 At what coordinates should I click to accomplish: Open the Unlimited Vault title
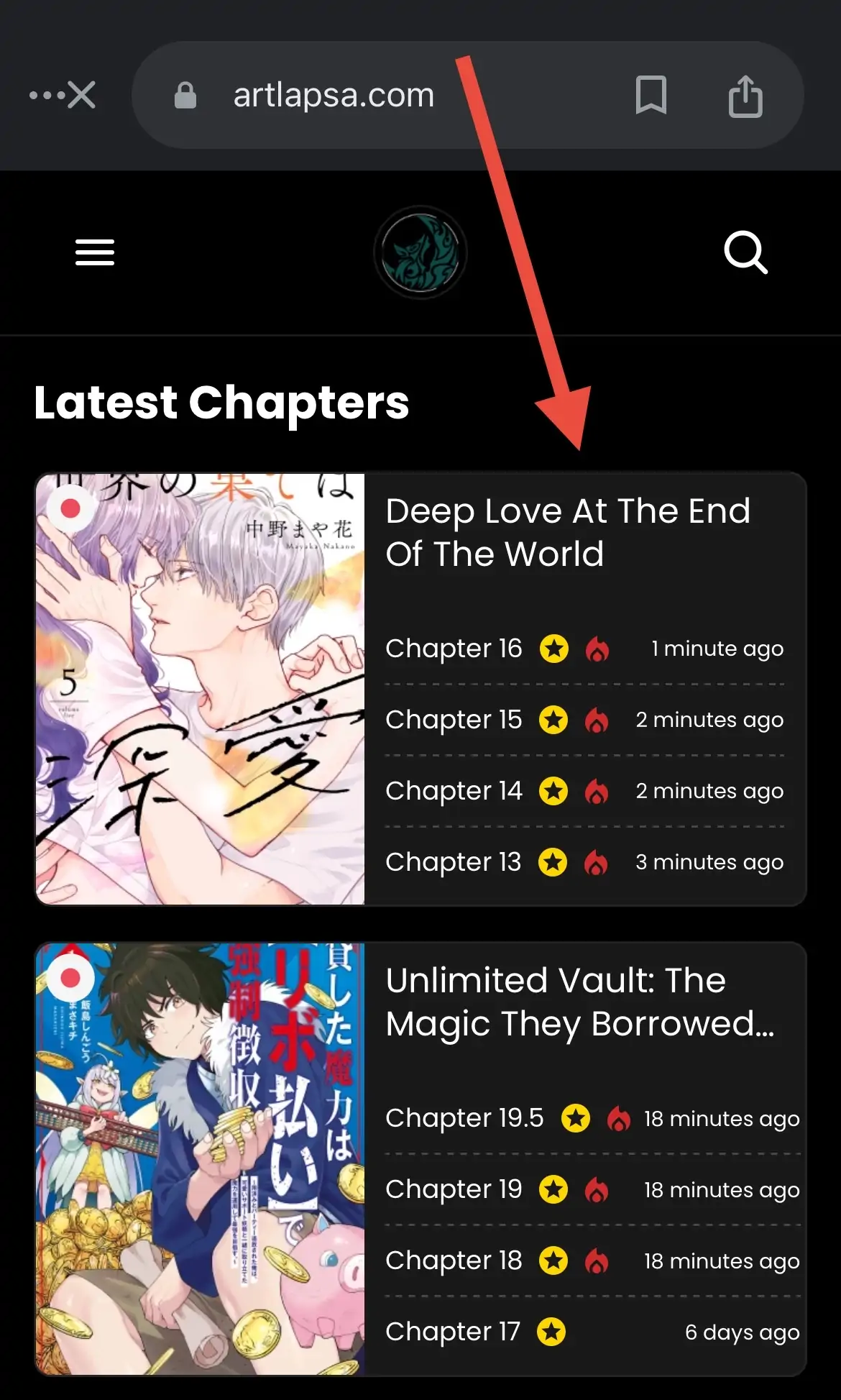tap(579, 1002)
